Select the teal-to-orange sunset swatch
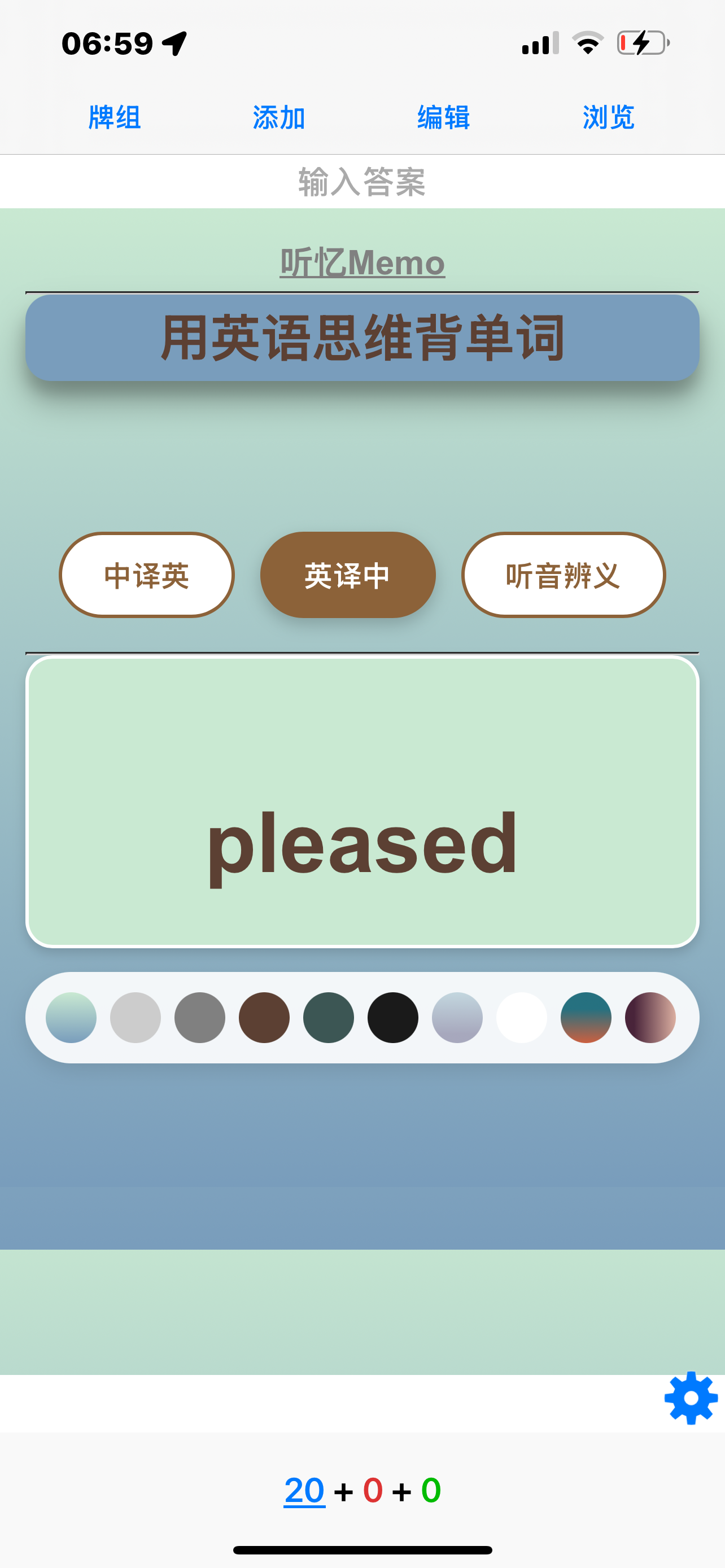The height and width of the screenshot is (1568, 725). [586, 1018]
